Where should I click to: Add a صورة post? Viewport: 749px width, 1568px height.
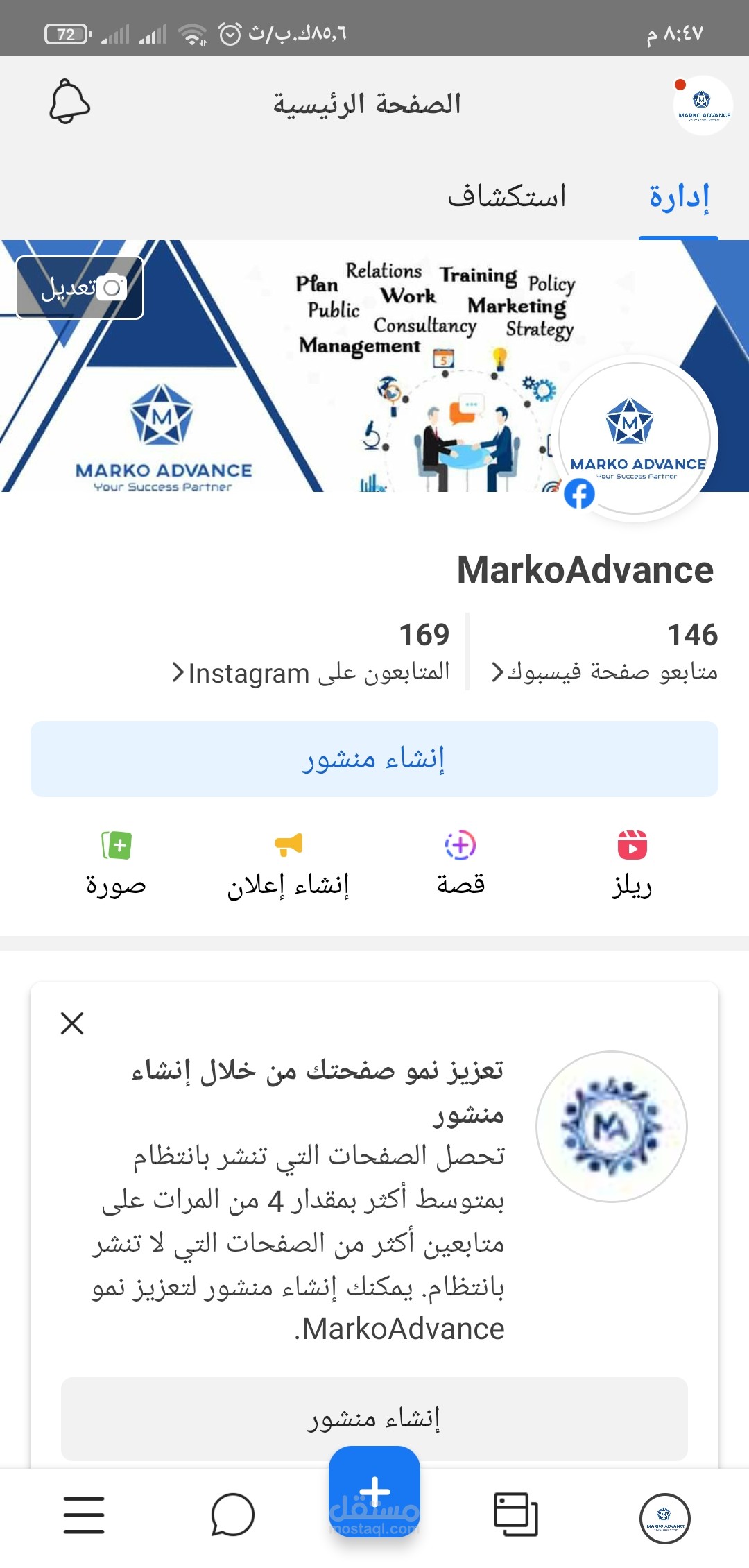click(x=117, y=863)
